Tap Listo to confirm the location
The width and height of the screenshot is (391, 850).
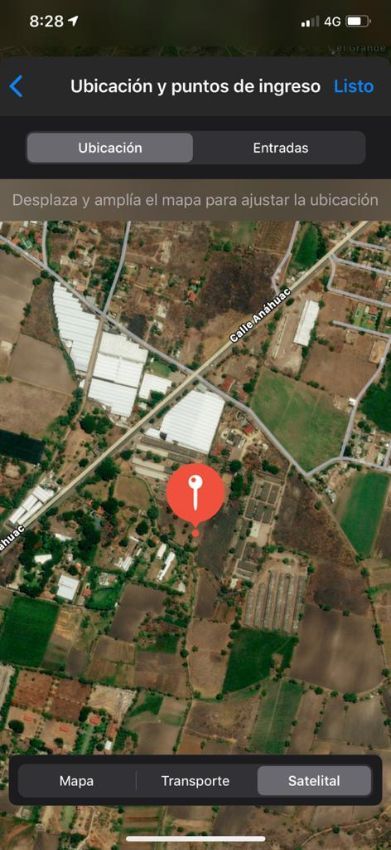point(354,87)
